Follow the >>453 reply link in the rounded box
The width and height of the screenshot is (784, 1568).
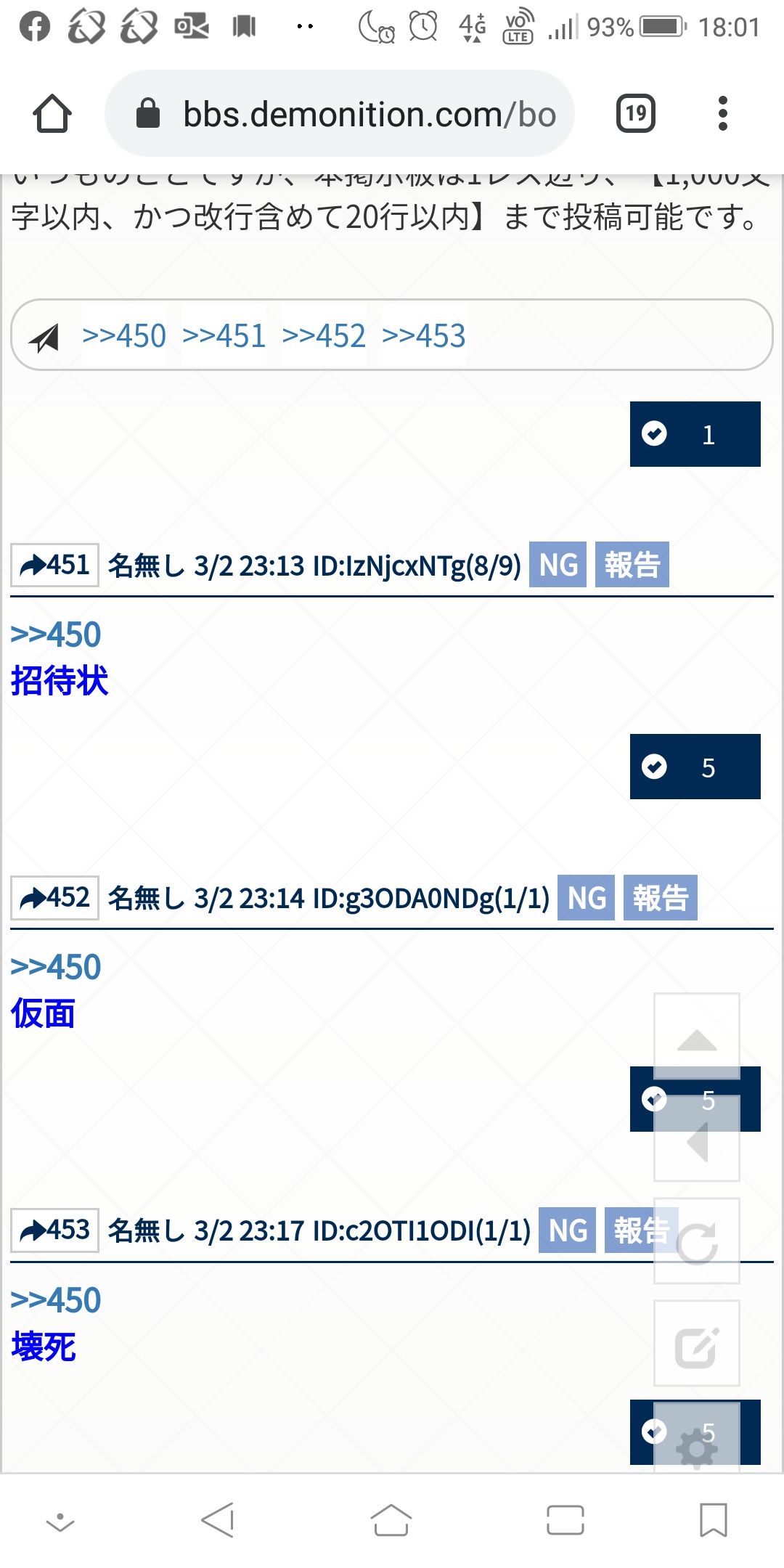click(424, 336)
